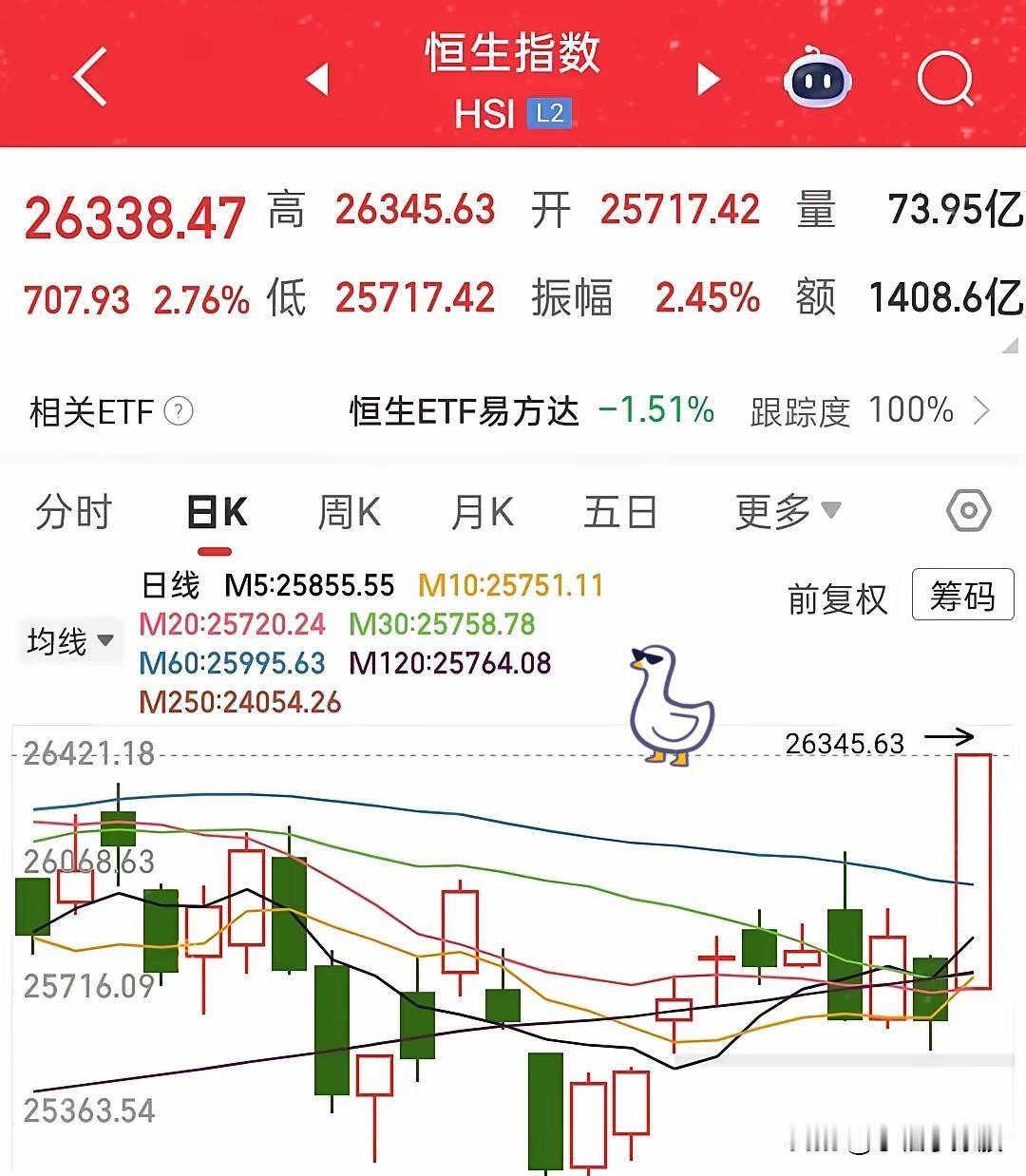
Task: Select the 五日 five-day view
Action: 620,511
